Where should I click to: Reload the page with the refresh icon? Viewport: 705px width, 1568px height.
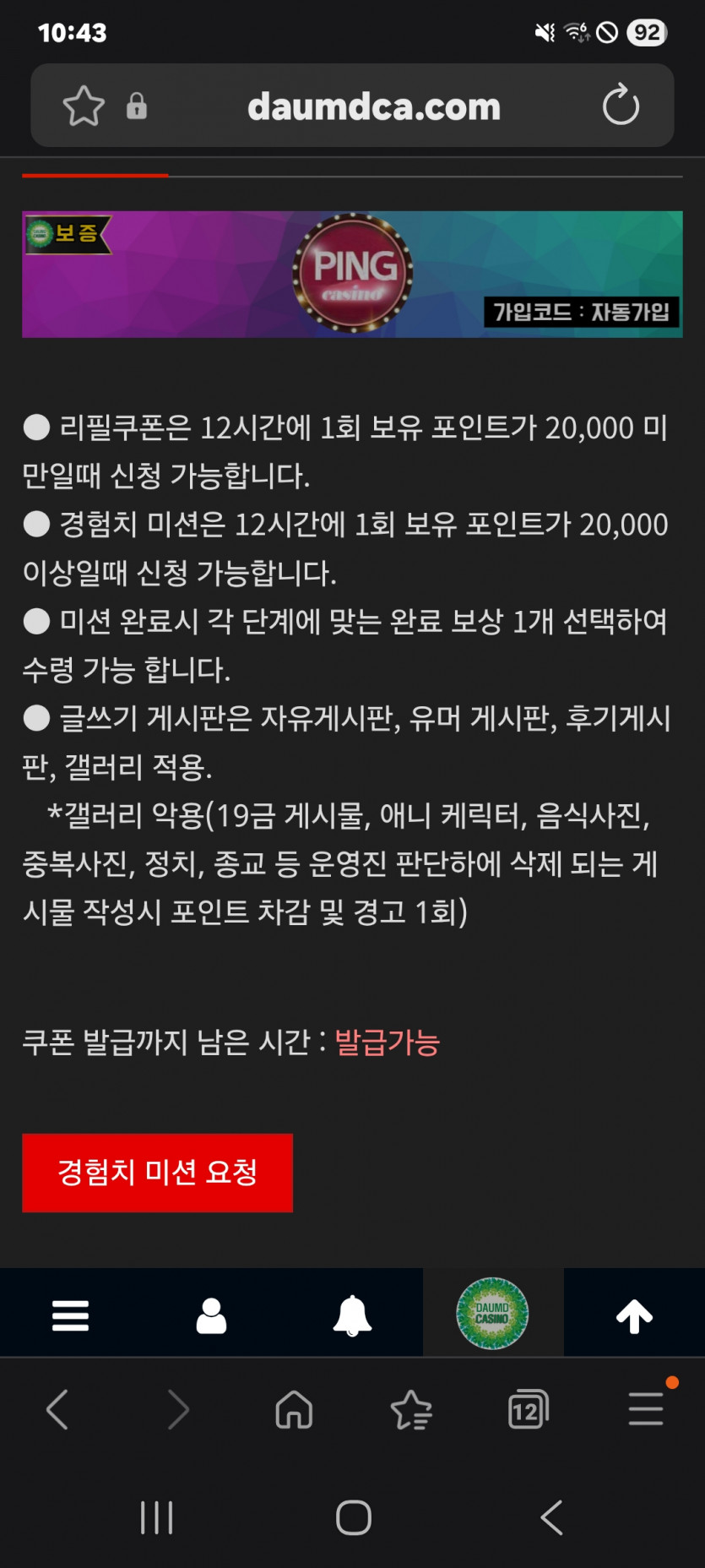tap(621, 106)
